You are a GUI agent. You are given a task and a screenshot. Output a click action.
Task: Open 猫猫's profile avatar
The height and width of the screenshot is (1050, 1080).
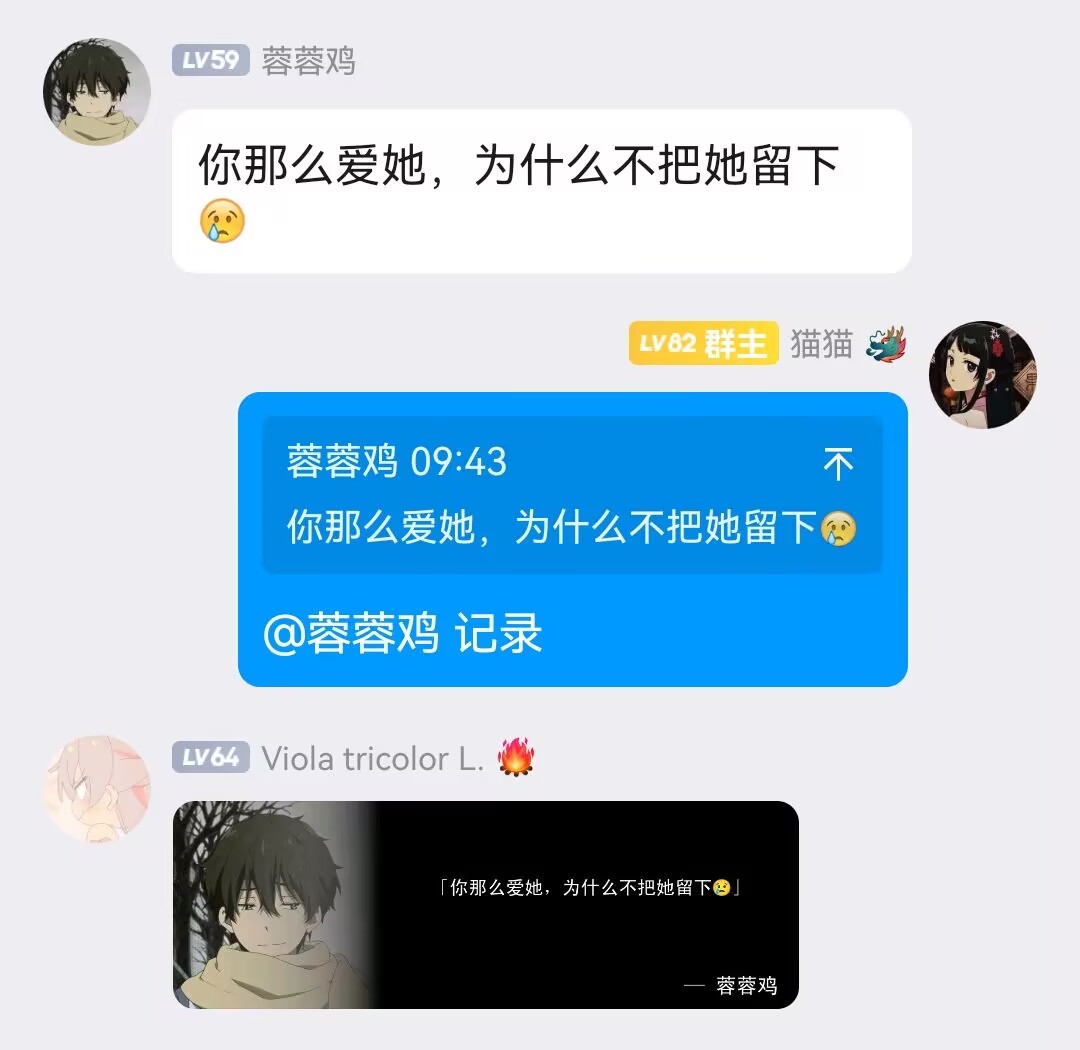coord(982,375)
